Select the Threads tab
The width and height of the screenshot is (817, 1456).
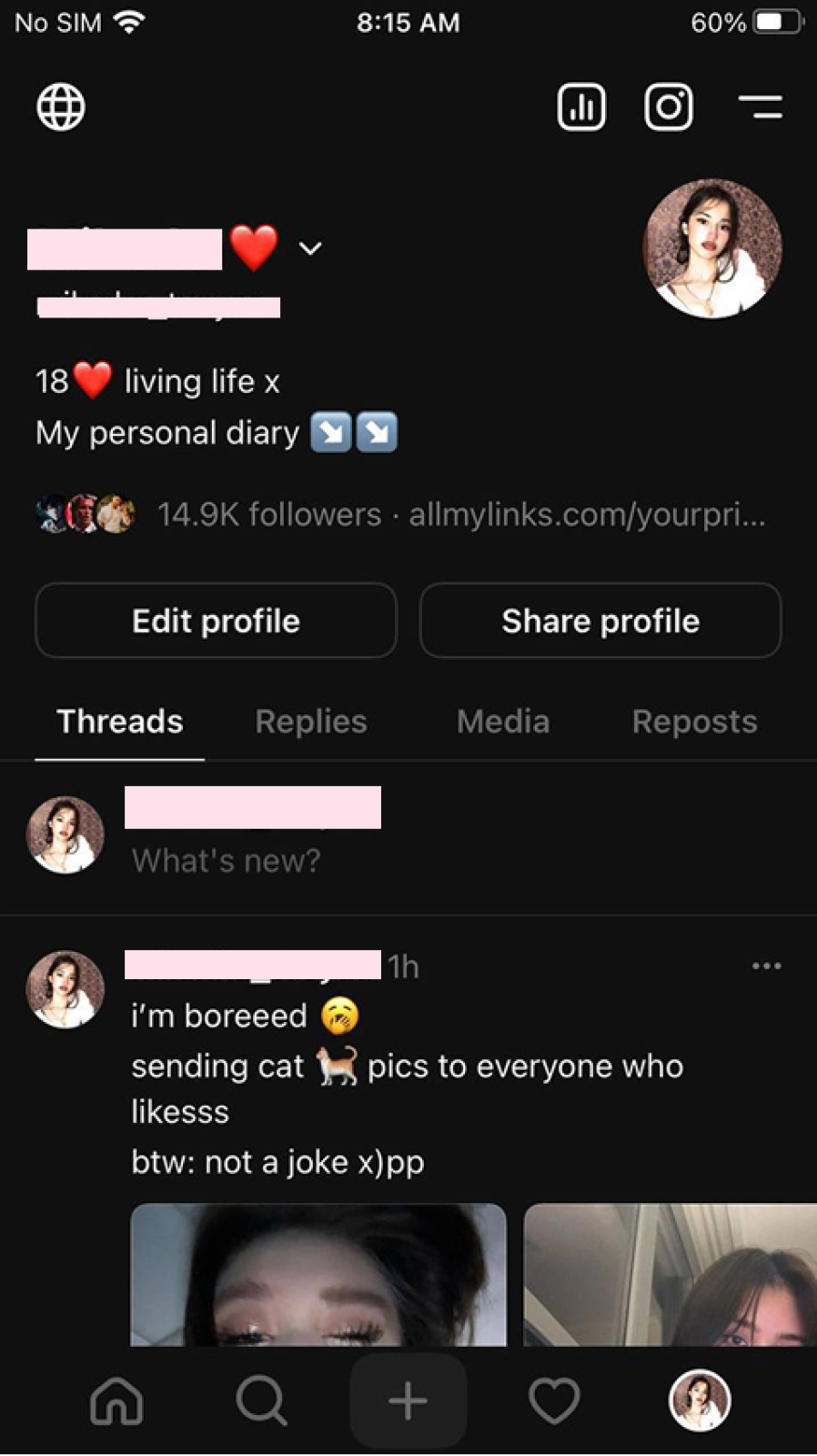coord(120,722)
